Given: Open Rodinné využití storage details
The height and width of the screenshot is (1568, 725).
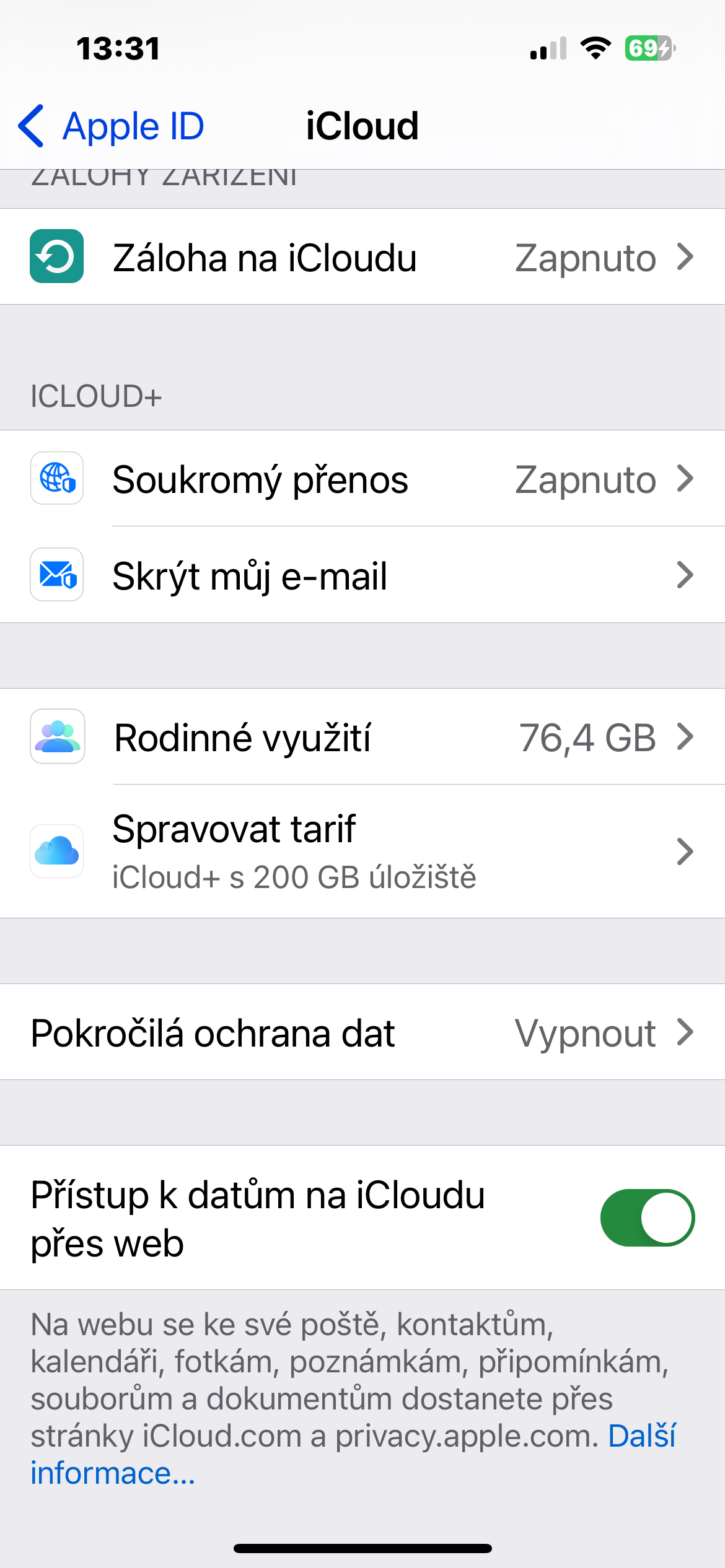Looking at the screenshot, I should tap(362, 737).
